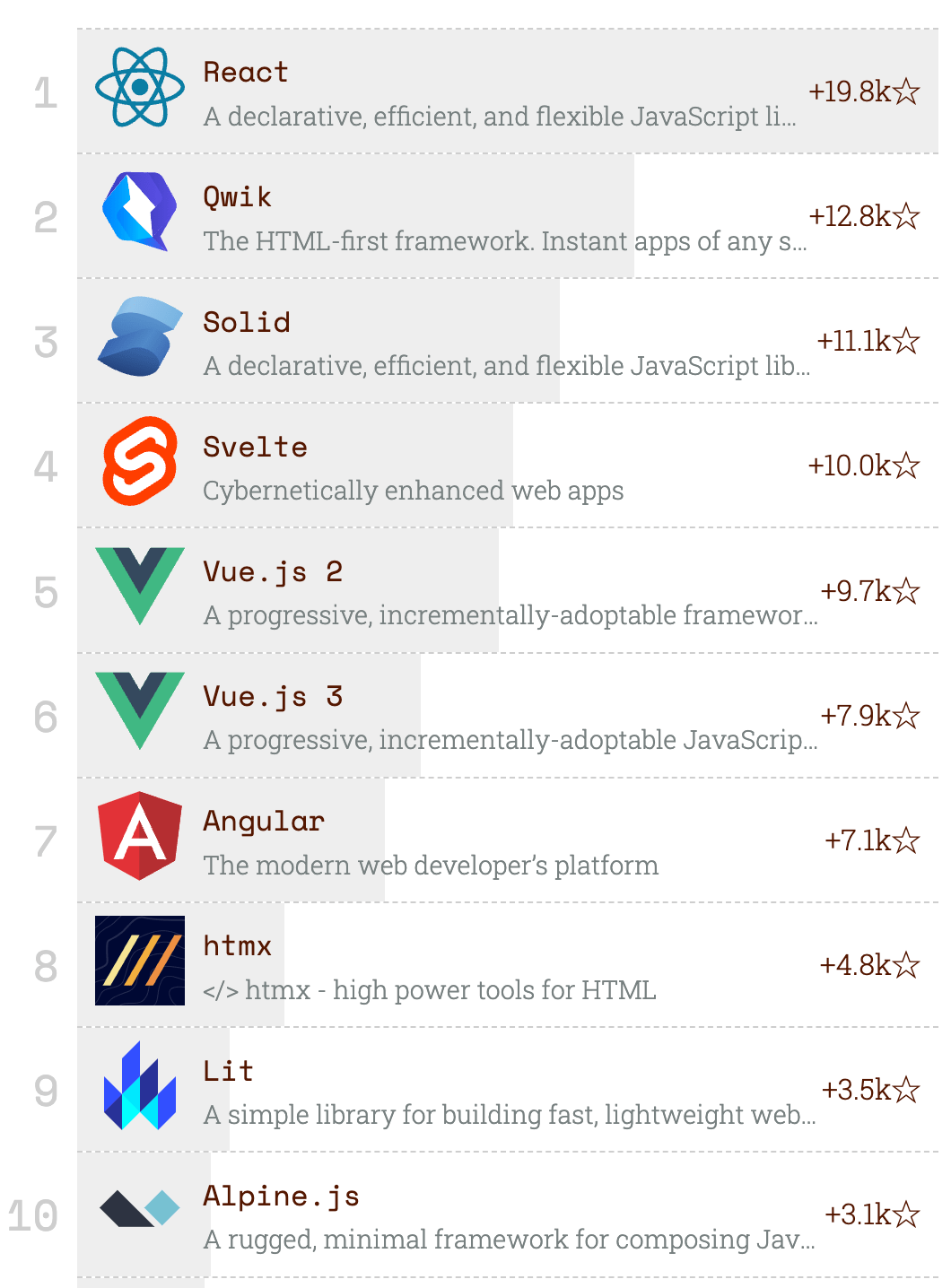Open the React link
Image resolution: width=951 pixels, height=1288 pixels.
(244, 72)
